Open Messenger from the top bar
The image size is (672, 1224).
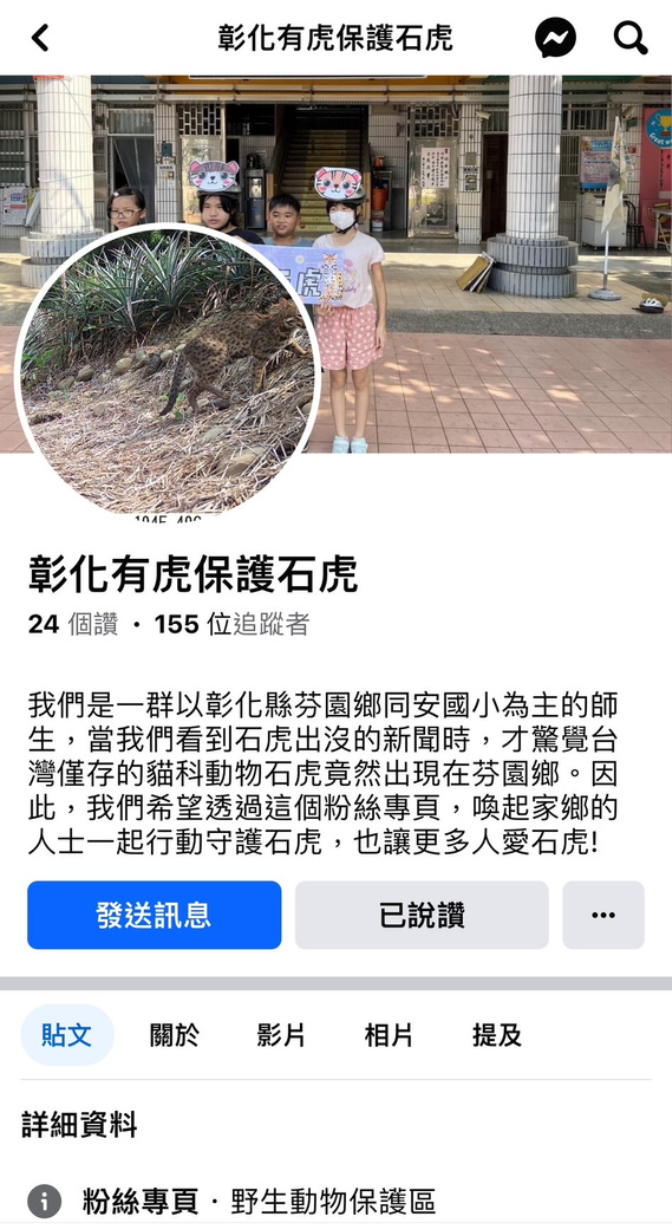[555, 39]
